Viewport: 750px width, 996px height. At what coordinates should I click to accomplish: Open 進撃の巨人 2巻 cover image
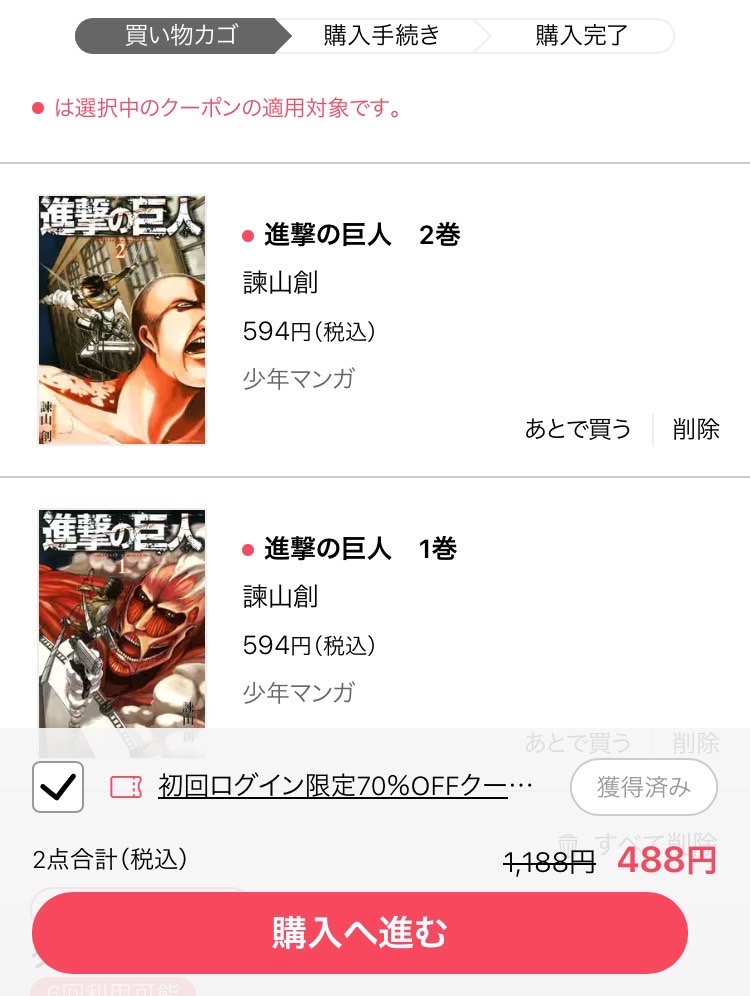point(122,320)
